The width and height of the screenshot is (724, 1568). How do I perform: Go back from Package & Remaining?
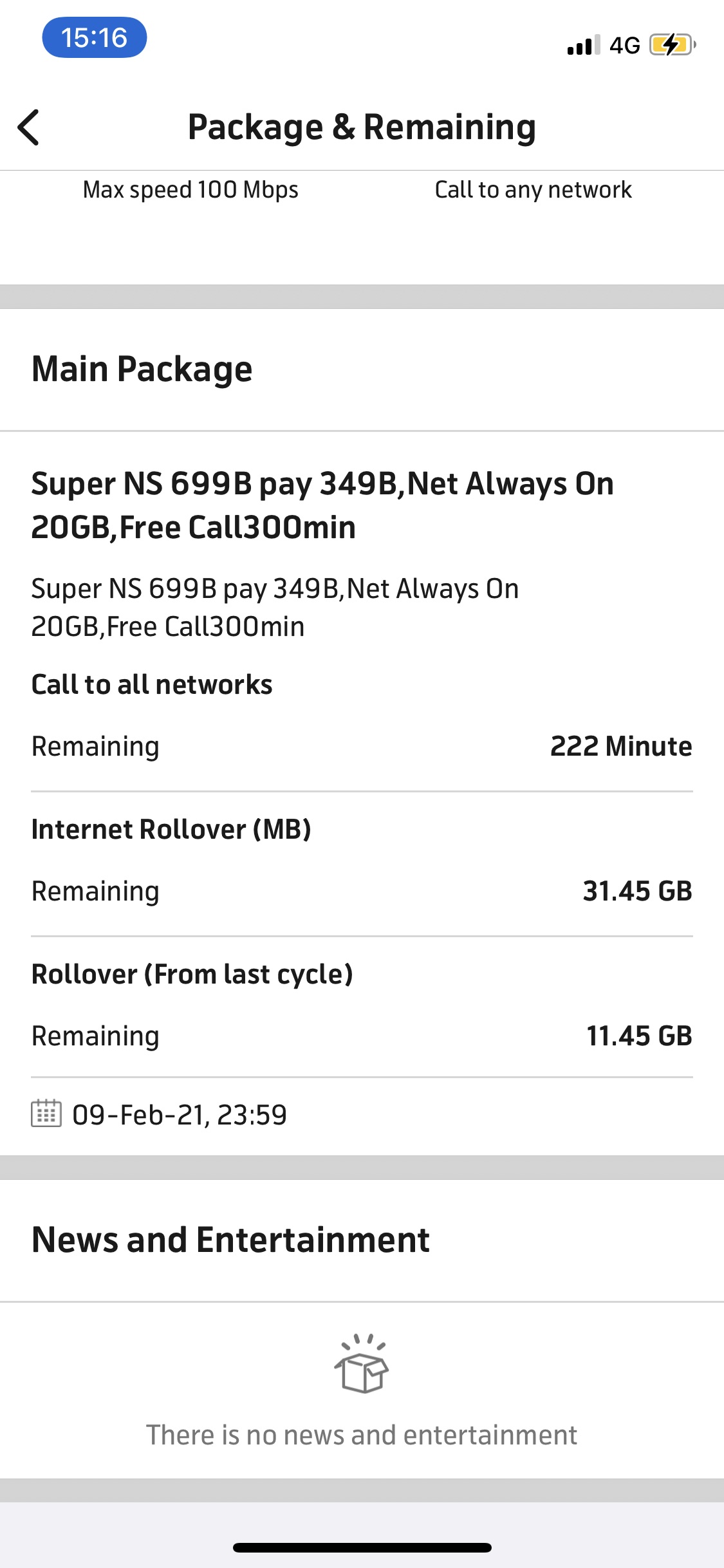[x=28, y=127]
